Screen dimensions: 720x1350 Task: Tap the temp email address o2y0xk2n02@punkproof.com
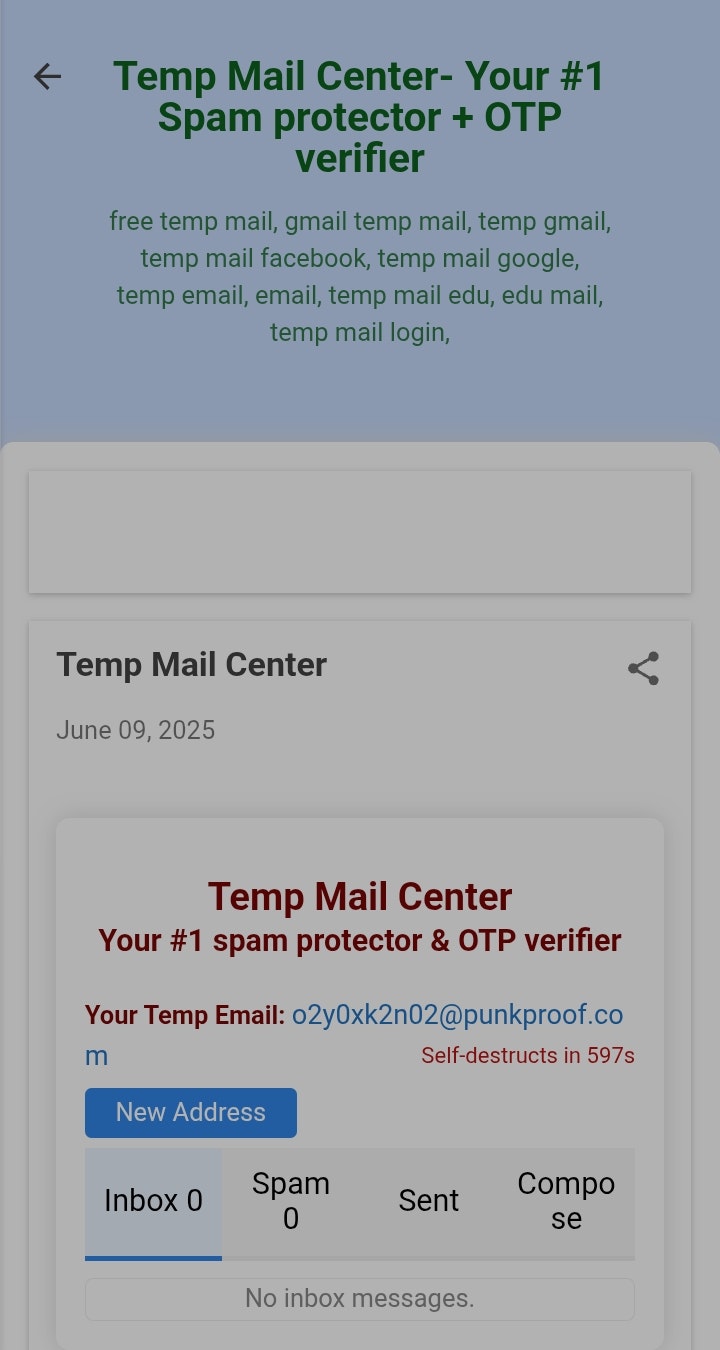coord(456,1016)
